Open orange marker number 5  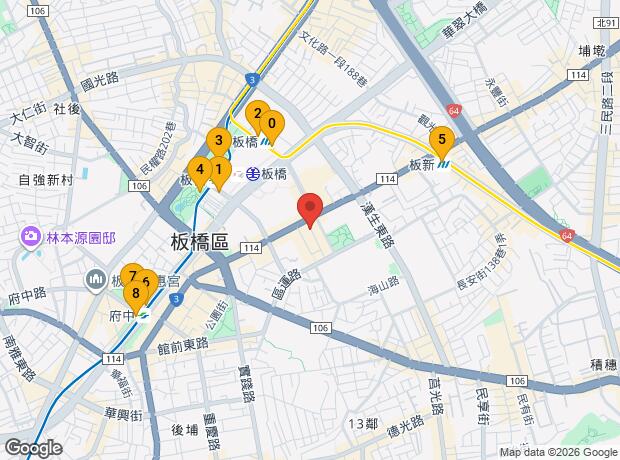tap(442, 142)
